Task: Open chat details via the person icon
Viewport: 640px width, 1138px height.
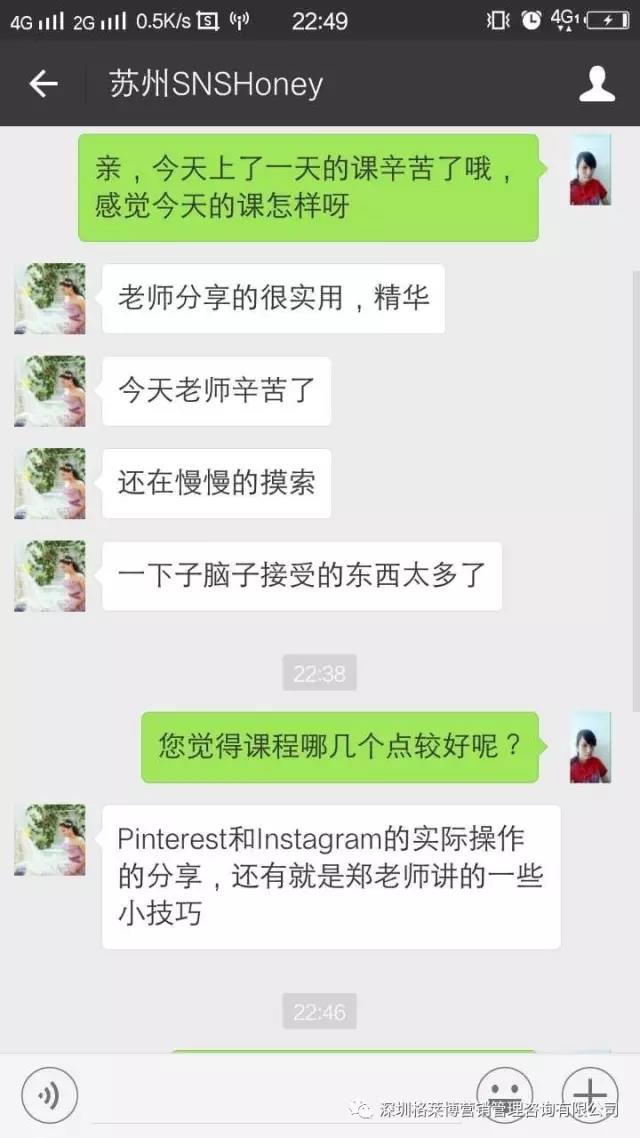Action: tap(597, 84)
